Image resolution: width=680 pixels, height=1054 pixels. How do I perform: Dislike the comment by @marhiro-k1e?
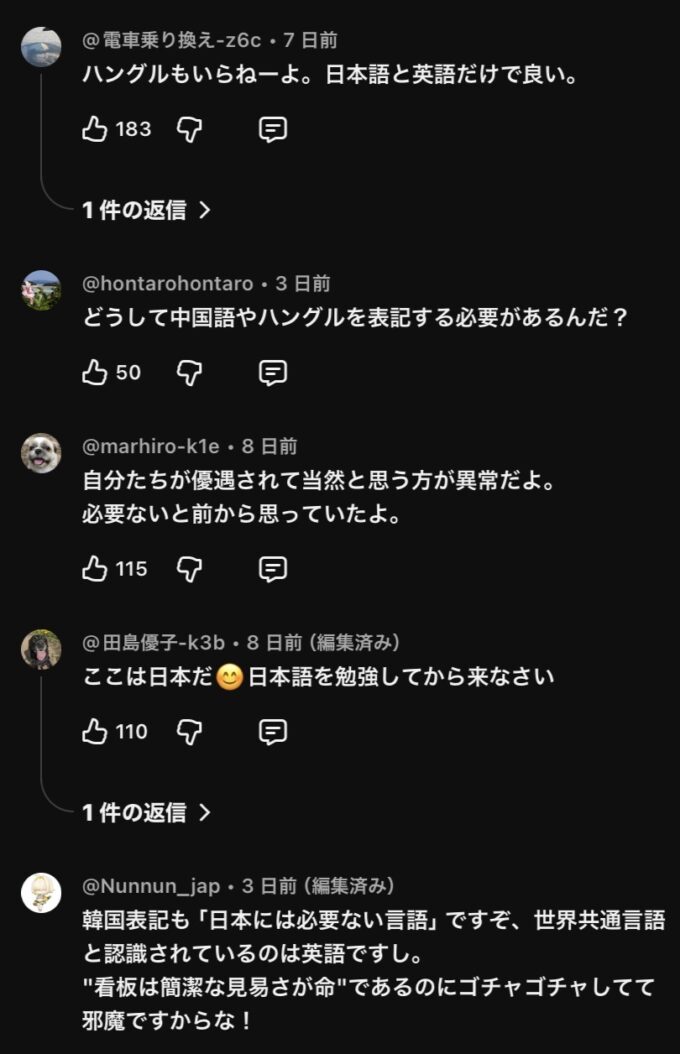189,569
